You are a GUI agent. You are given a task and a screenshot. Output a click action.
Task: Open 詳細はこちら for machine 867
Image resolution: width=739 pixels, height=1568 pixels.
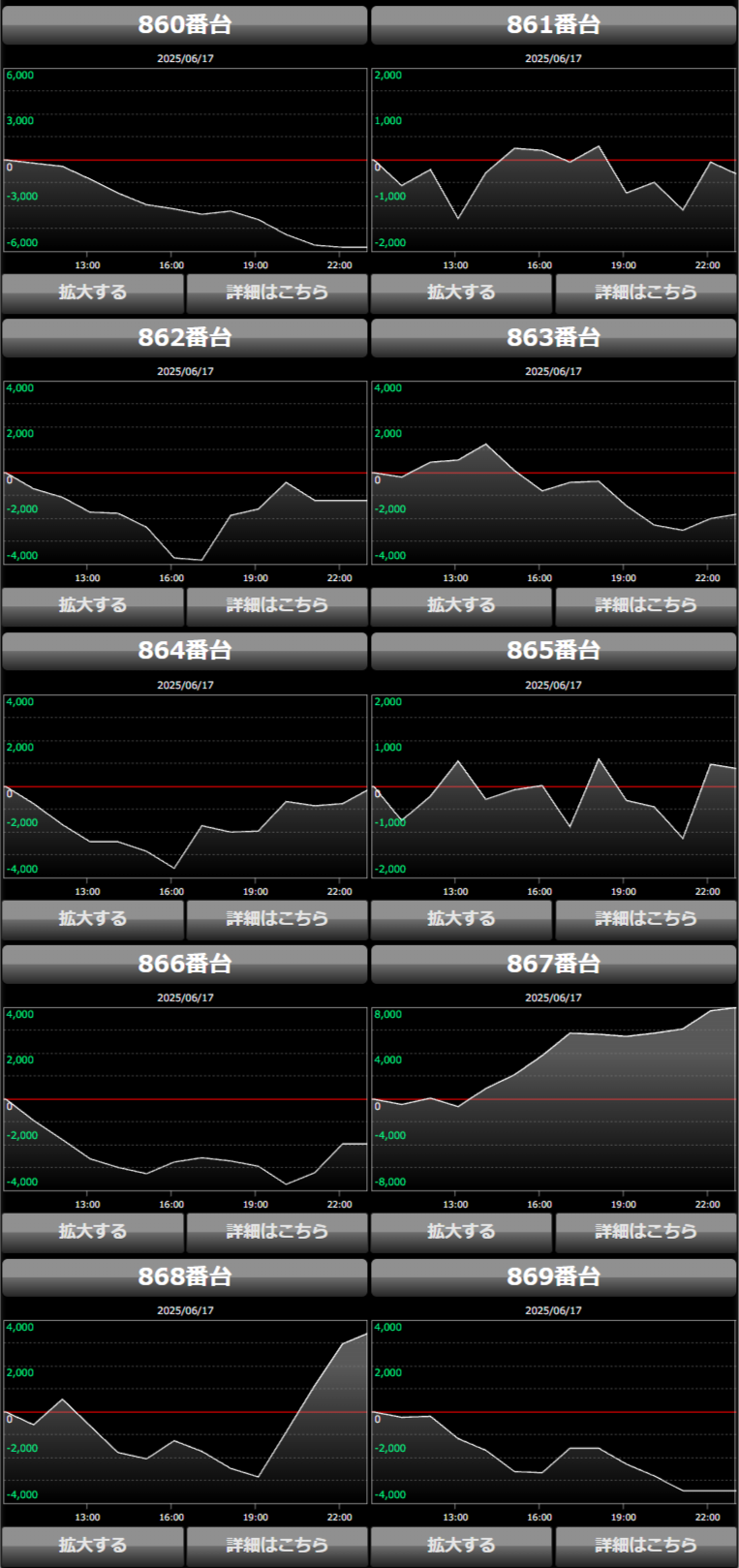(x=646, y=1232)
